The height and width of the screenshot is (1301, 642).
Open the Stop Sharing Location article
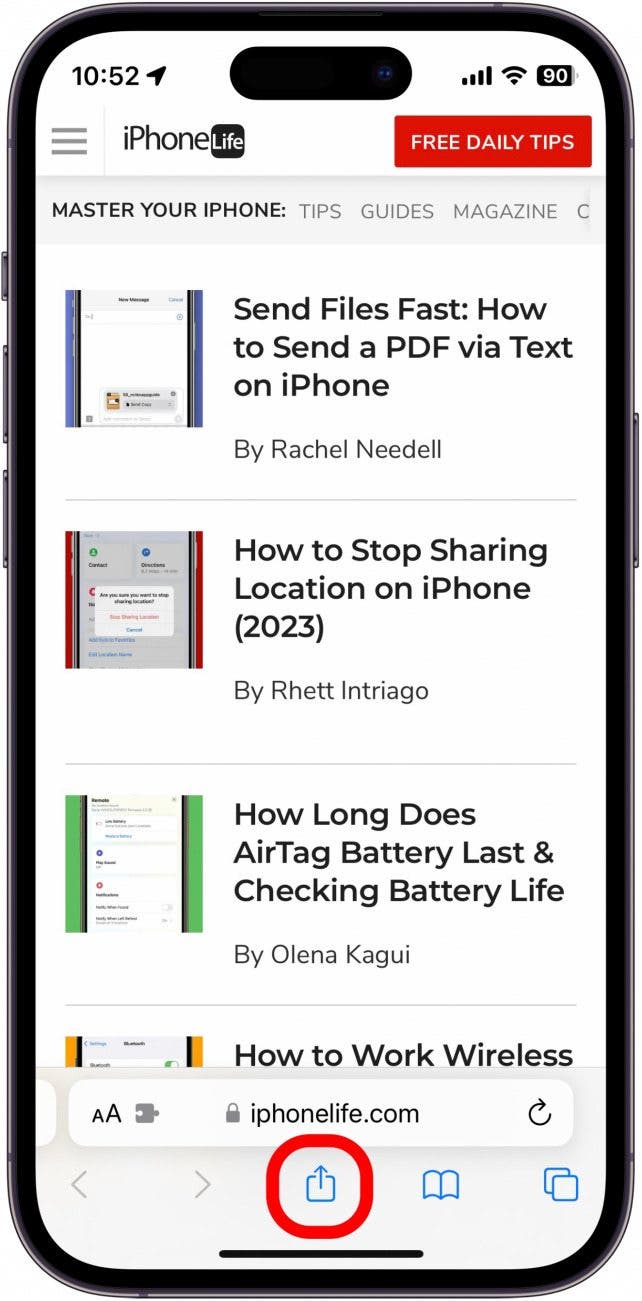click(x=391, y=588)
